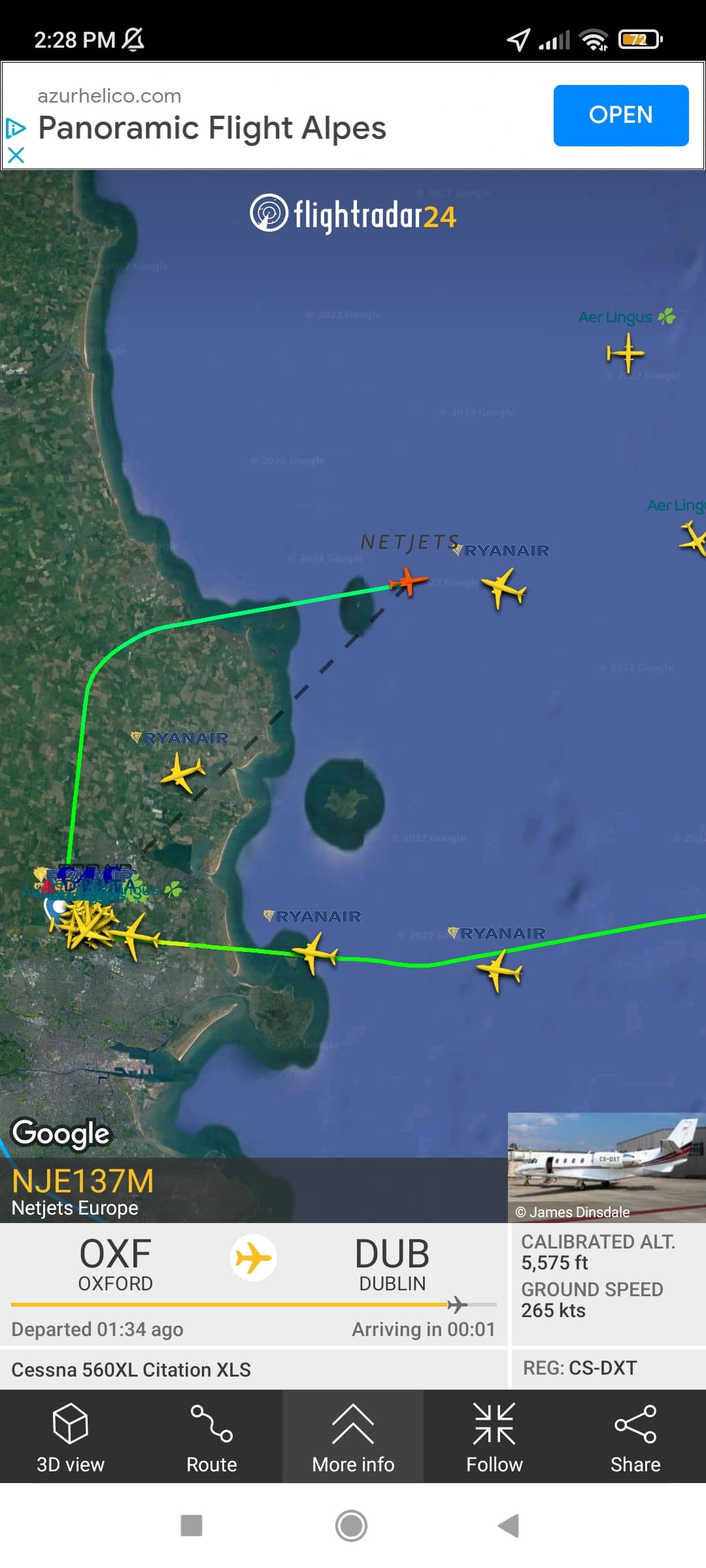Open 3D view of the flight
This screenshot has width=706, height=1568.
click(71, 1437)
